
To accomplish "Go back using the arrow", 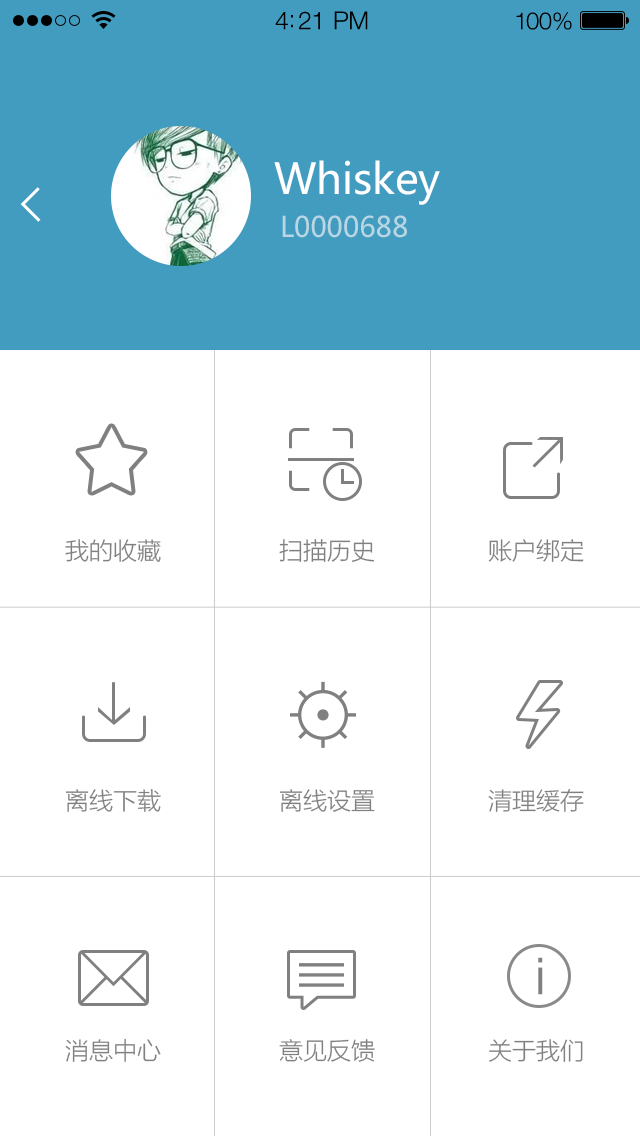I will [x=31, y=204].
